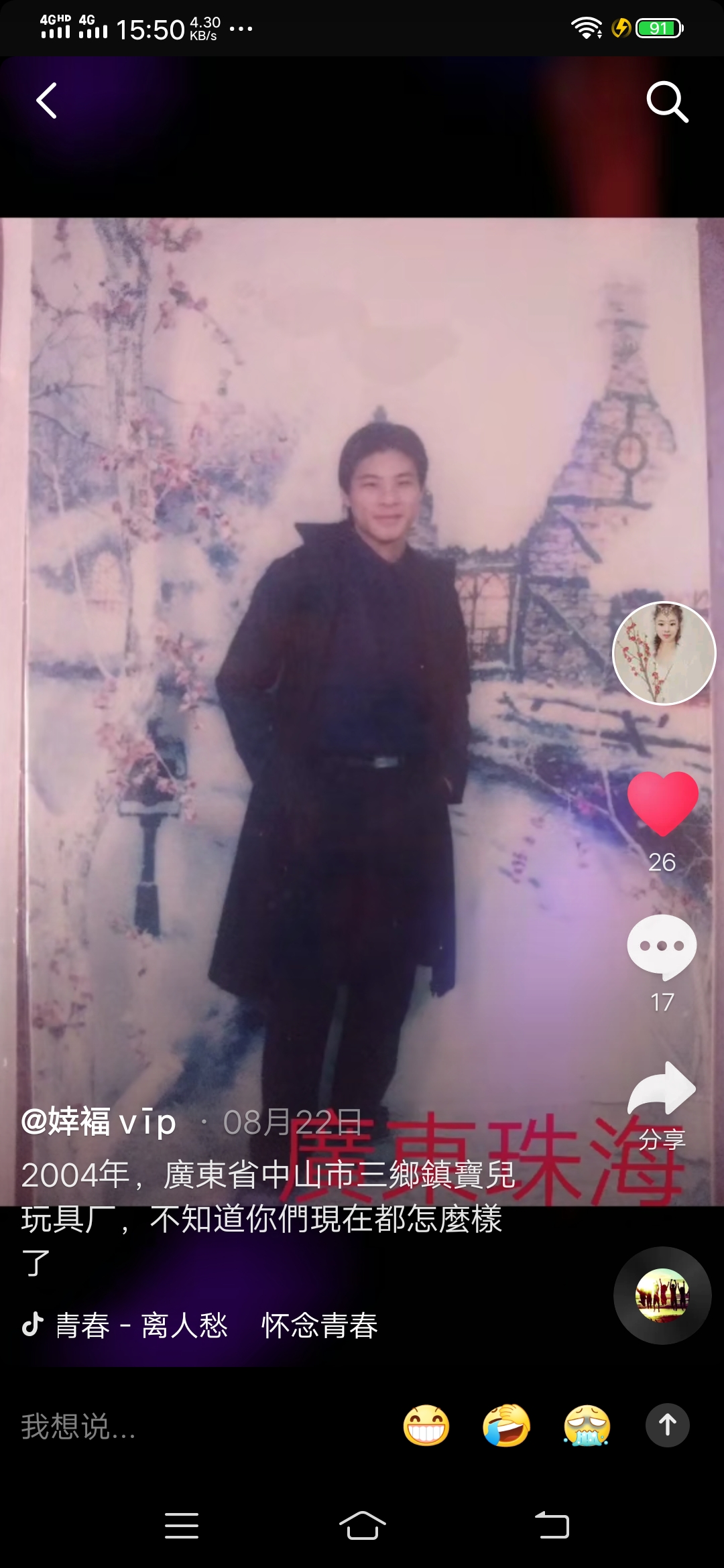
Task: Open search with the magnifier icon
Action: click(x=667, y=102)
